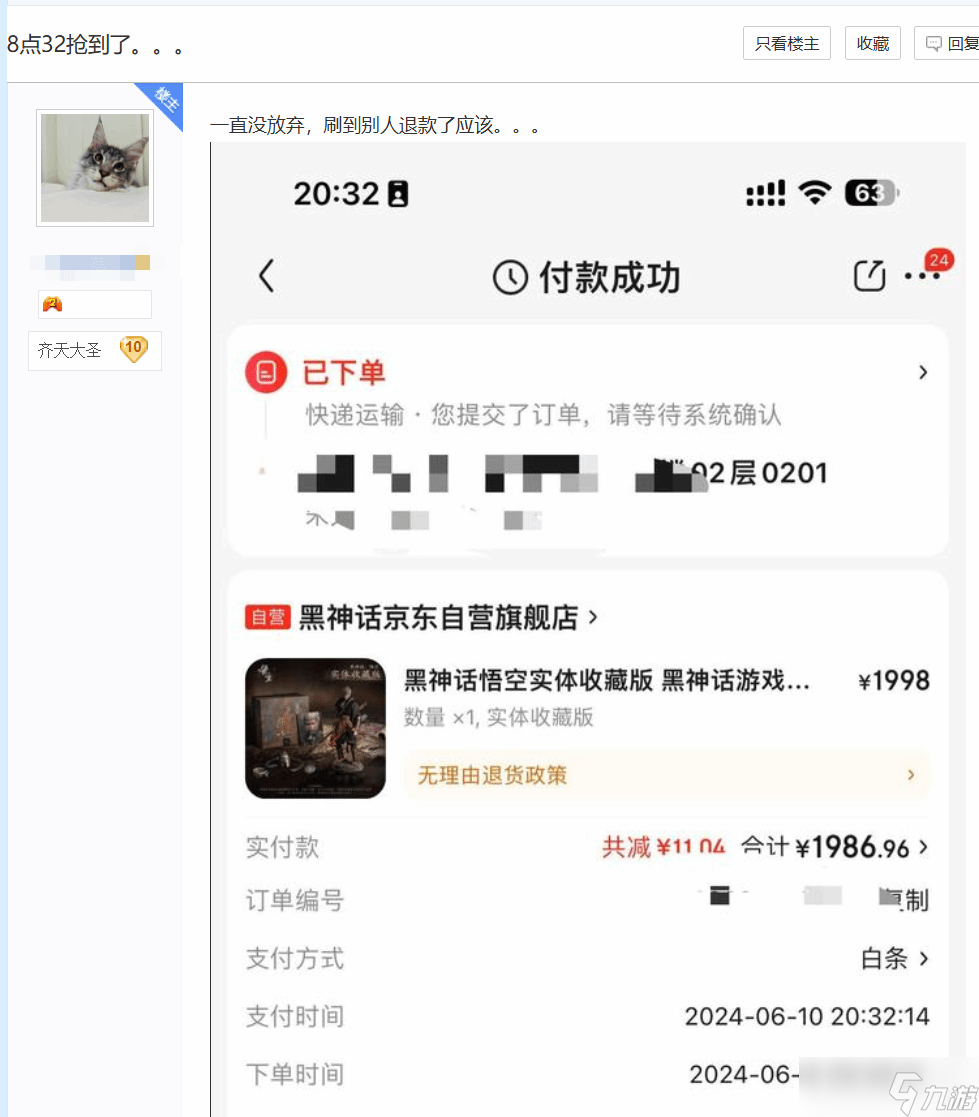979x1117 pixels.
Task: Tap the 收藏 button to bookmark this thread
Action: point(872,44)
